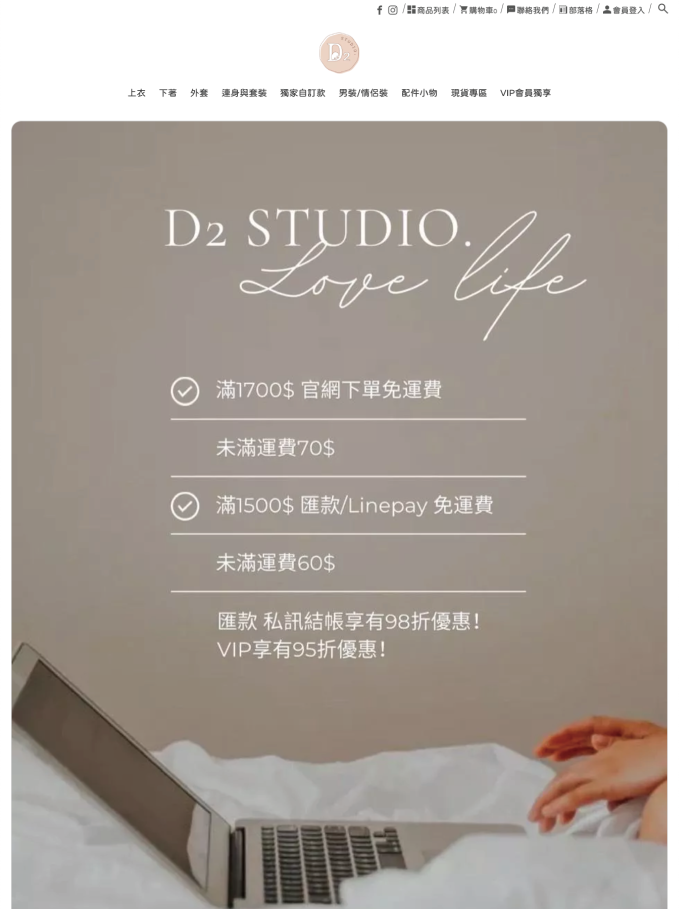
Task: Open the Facebook page icon
Action: point(379,10)
